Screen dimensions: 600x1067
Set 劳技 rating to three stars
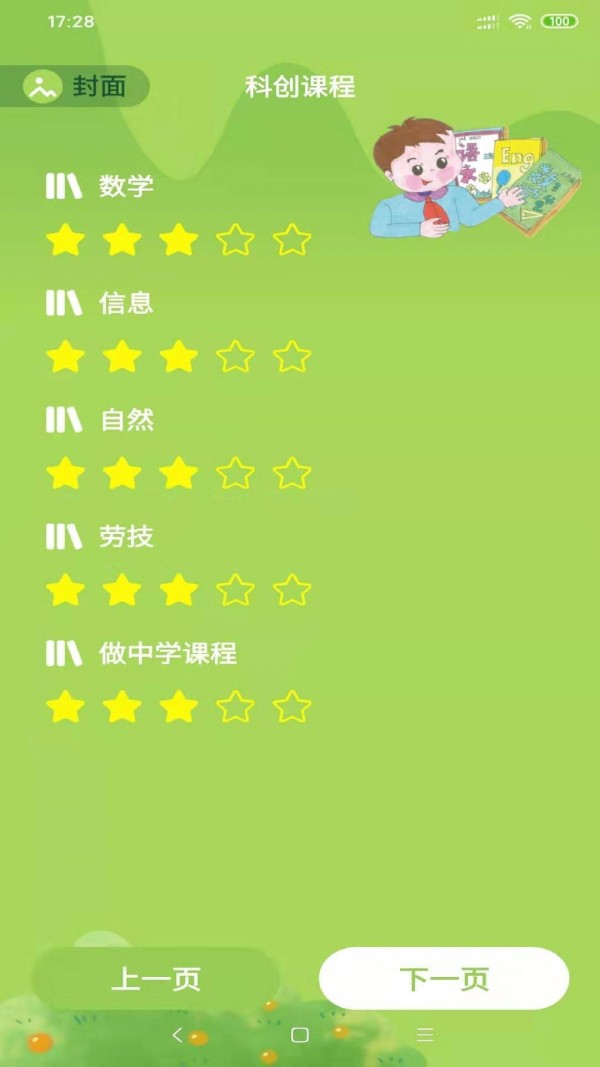[x=179, y=590]
